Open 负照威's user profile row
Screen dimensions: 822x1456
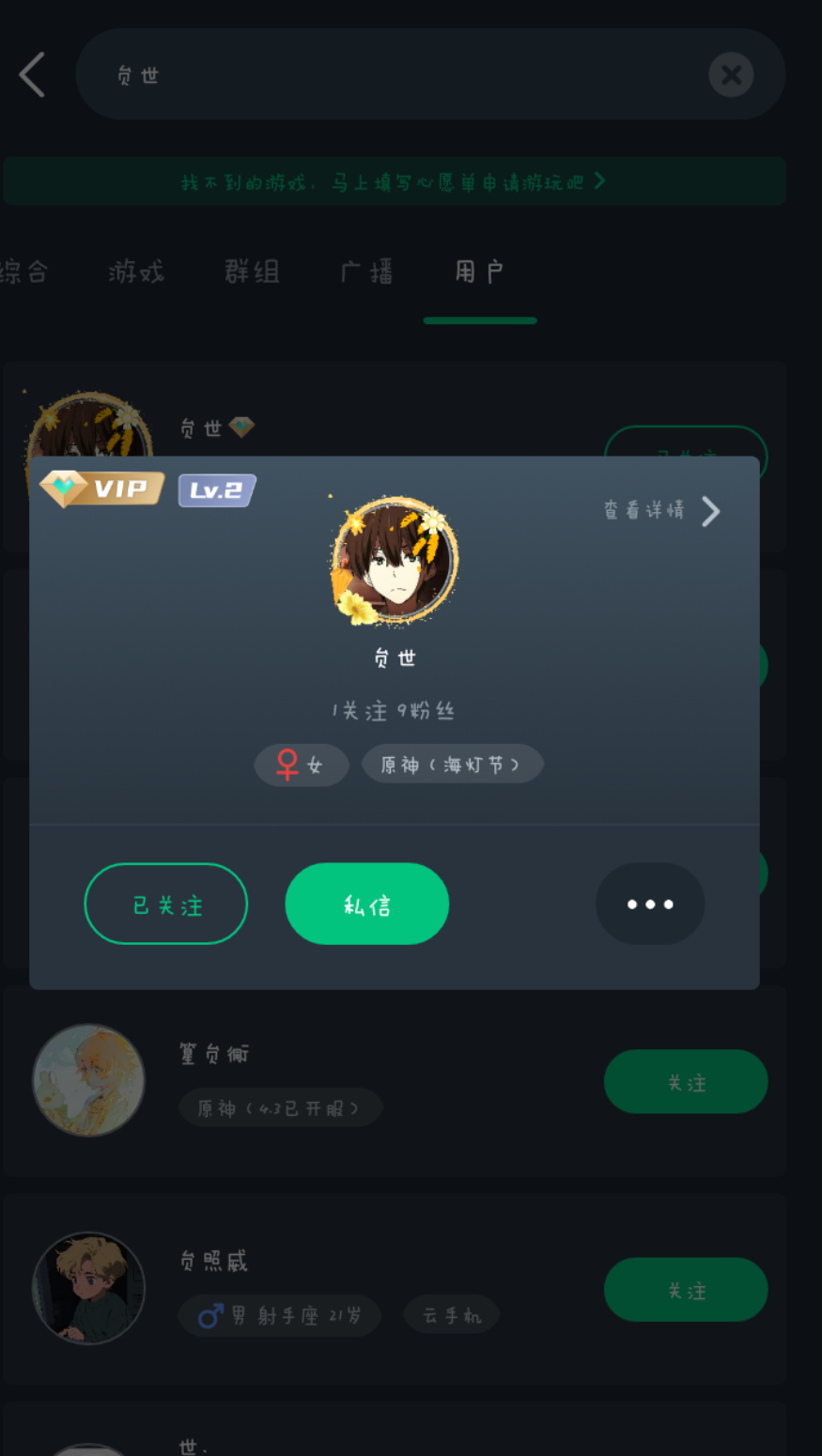[395, 1289]
